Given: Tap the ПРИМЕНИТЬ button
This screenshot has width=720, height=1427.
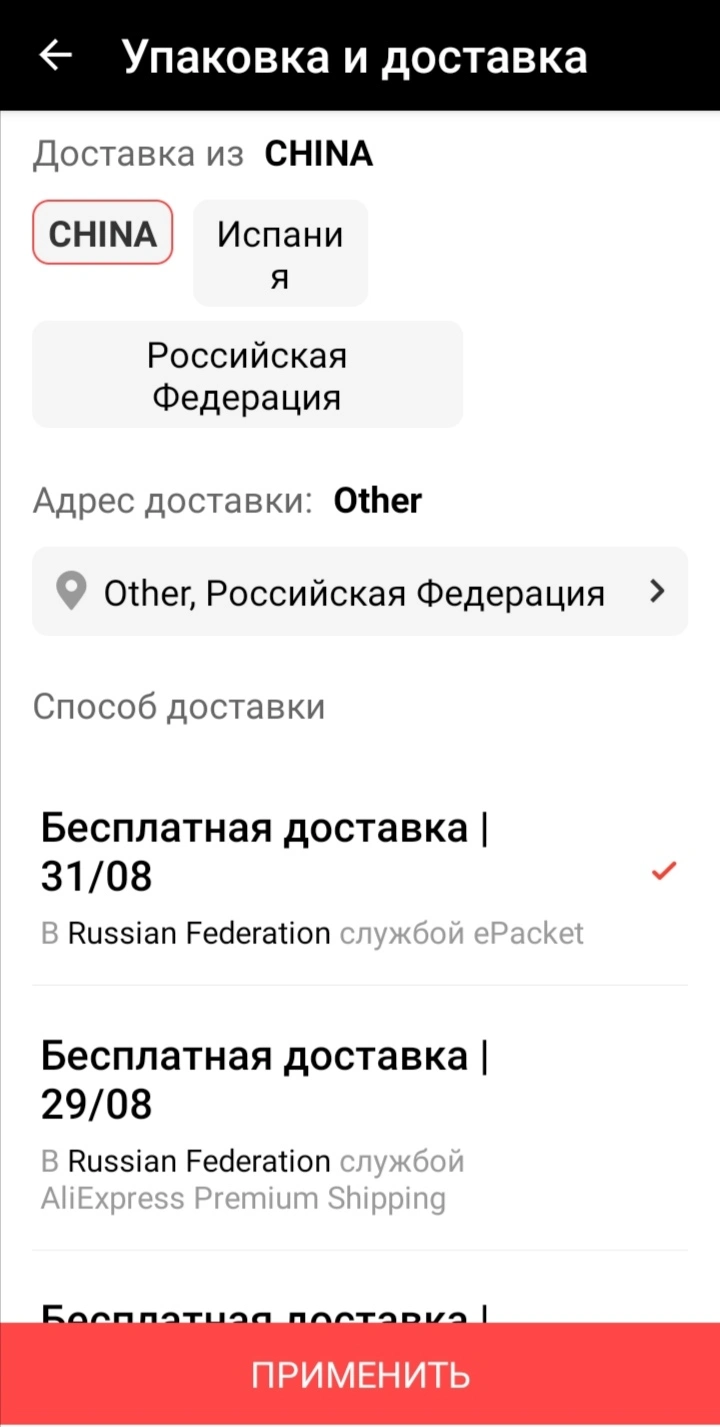Looking at the screenshot, I should (x=360, y=1375).
